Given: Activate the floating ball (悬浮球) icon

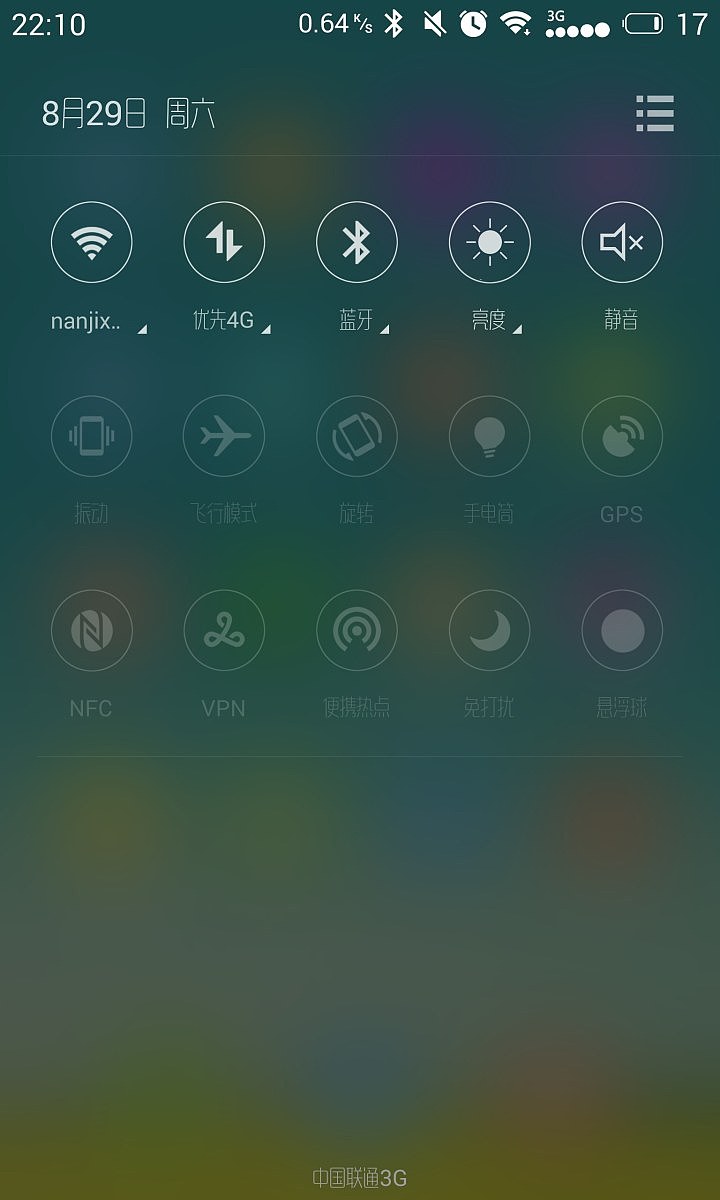Looking at the screenshot, I should pos(622,630).
